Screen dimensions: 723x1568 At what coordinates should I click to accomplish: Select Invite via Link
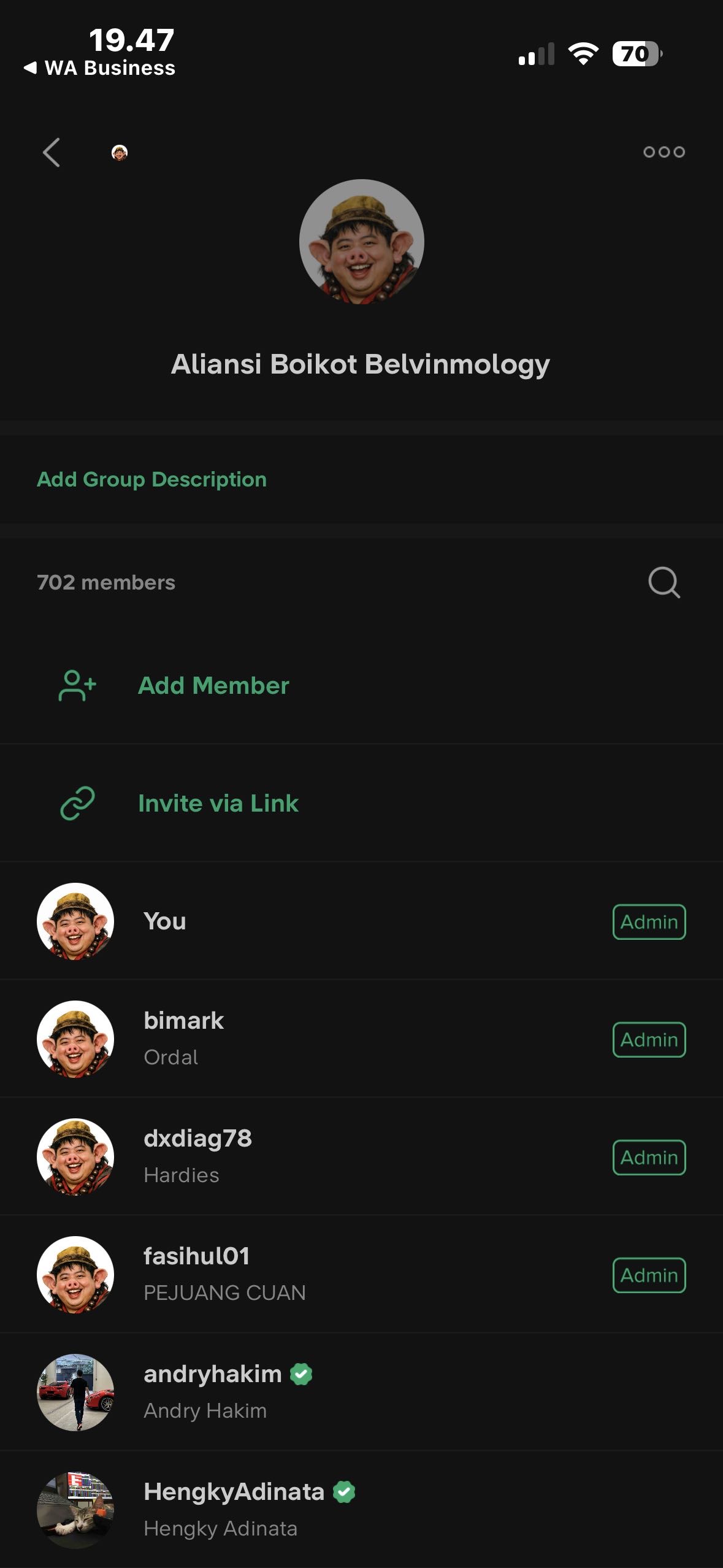click(x=218, y=803)
